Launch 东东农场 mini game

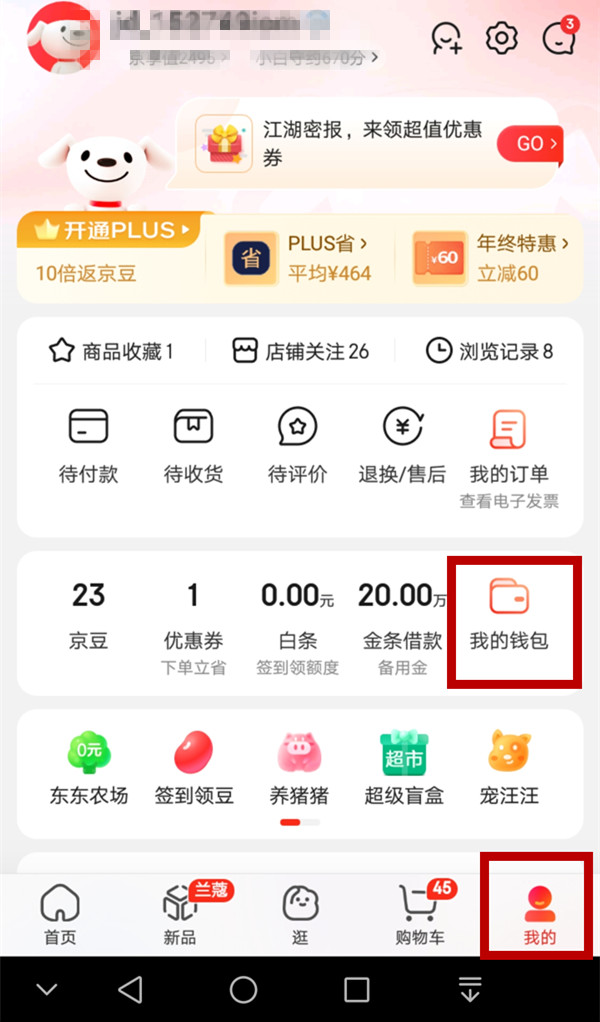pyautogui.click(x=89, y=768)
